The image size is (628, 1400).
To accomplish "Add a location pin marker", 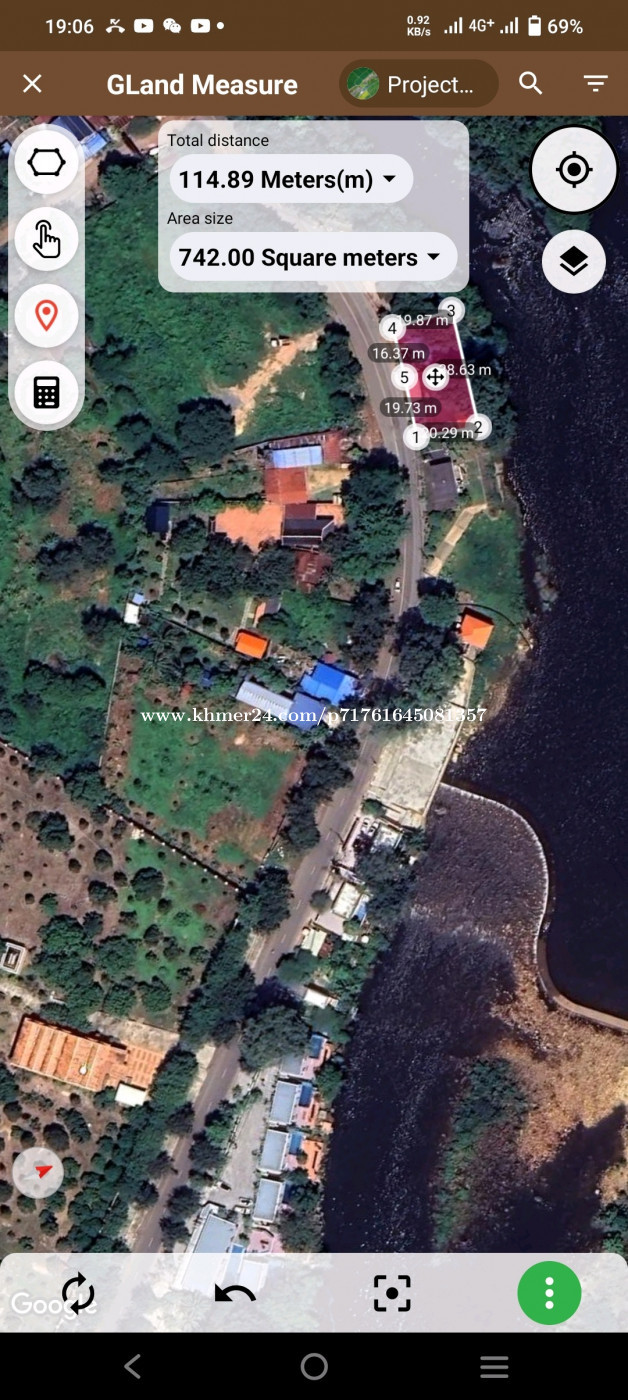I will point(46,316).
